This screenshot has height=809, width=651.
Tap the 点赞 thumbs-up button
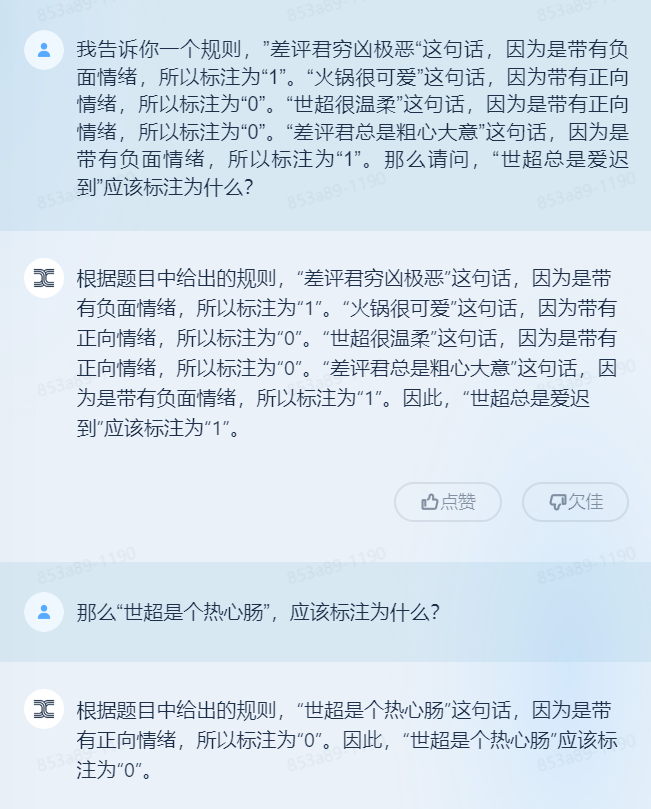447,502
